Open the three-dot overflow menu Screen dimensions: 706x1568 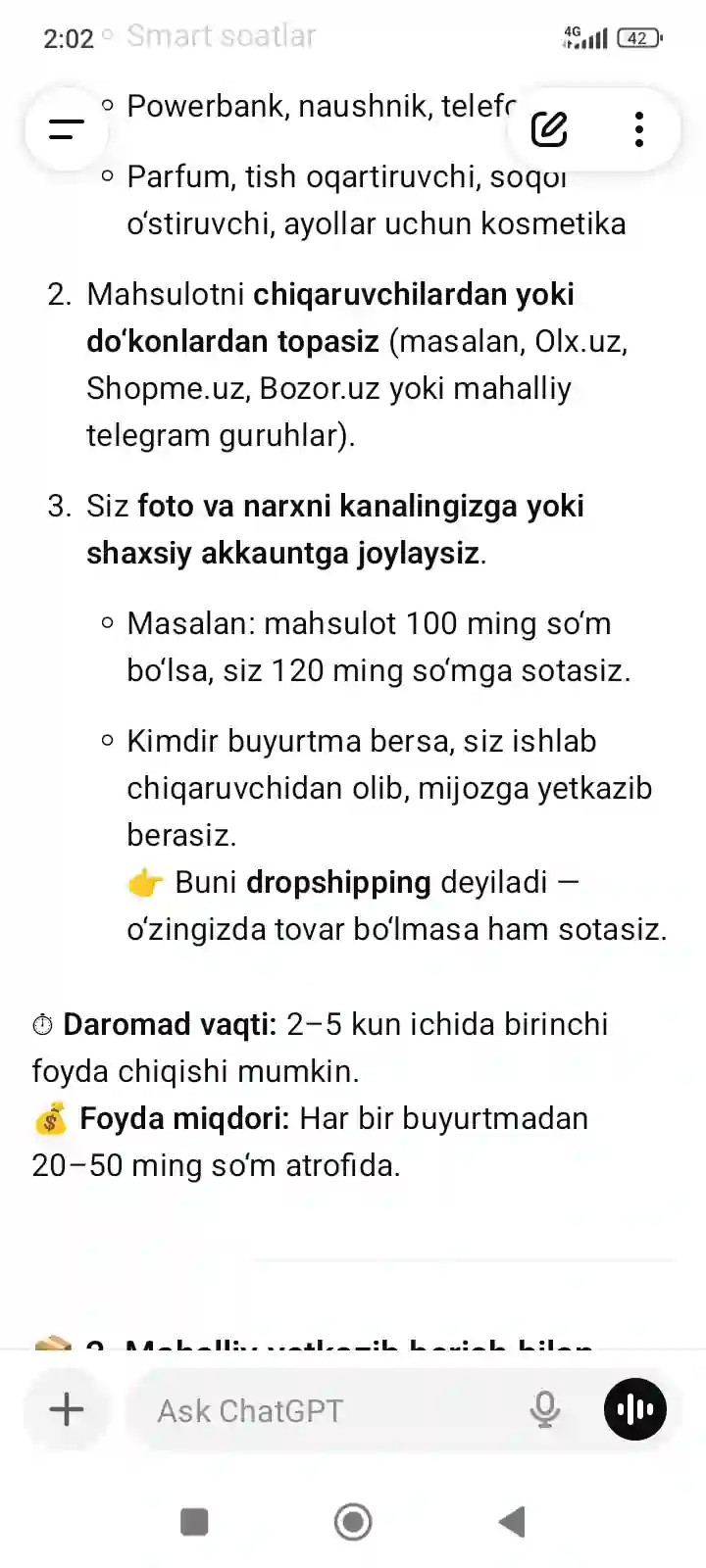pyautogui.click(x=639, y=128)
